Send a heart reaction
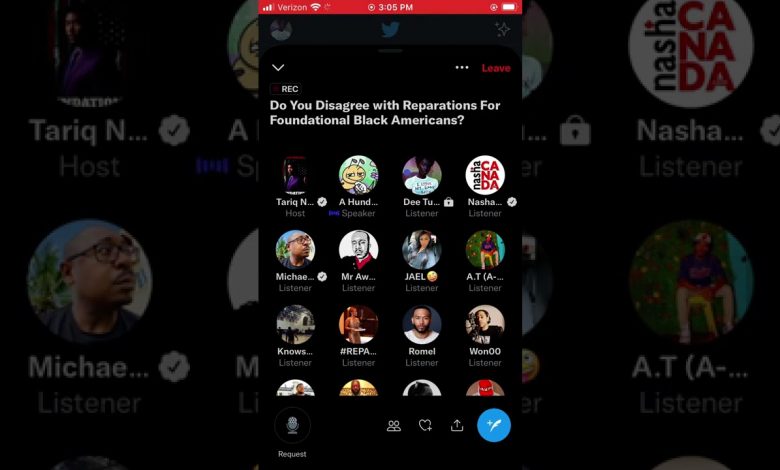This screenshot has width=780, height=470. tap(425, 425)
